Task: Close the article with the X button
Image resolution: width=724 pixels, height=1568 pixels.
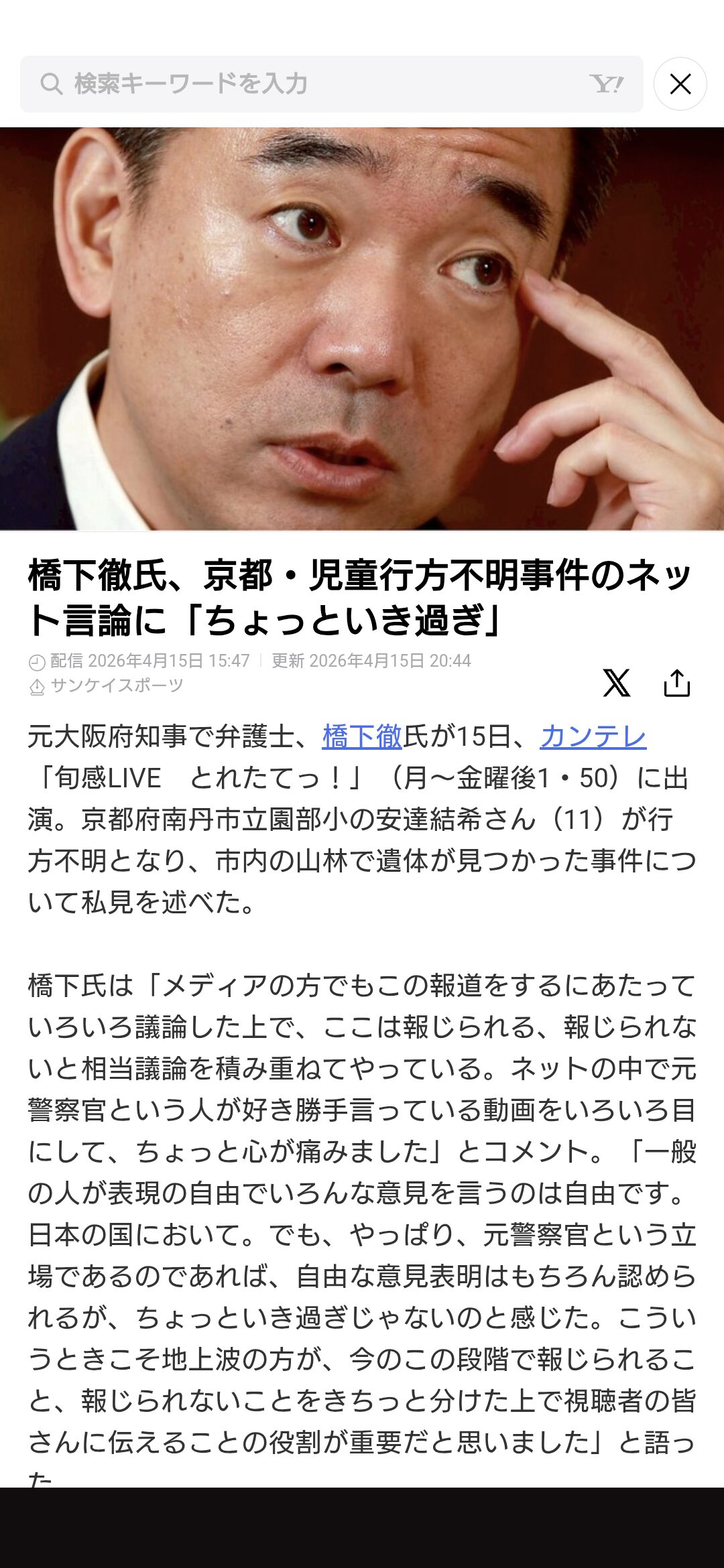Action: pos(680,84)
